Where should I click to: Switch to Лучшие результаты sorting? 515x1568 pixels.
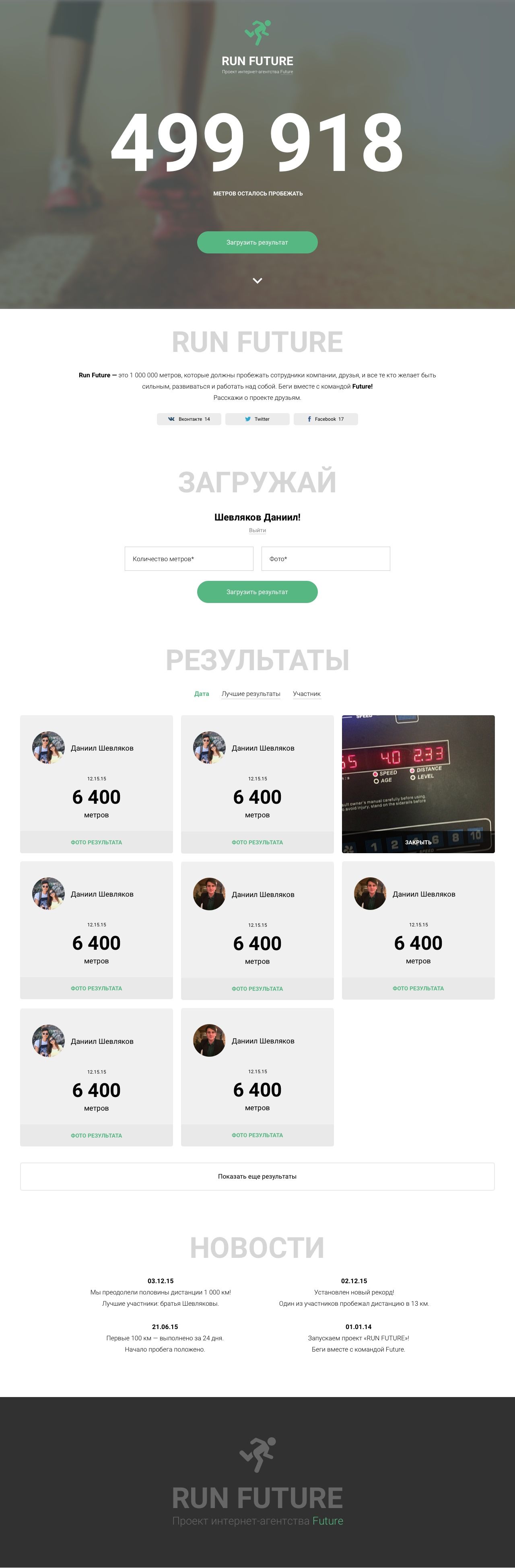click(251, 694)
